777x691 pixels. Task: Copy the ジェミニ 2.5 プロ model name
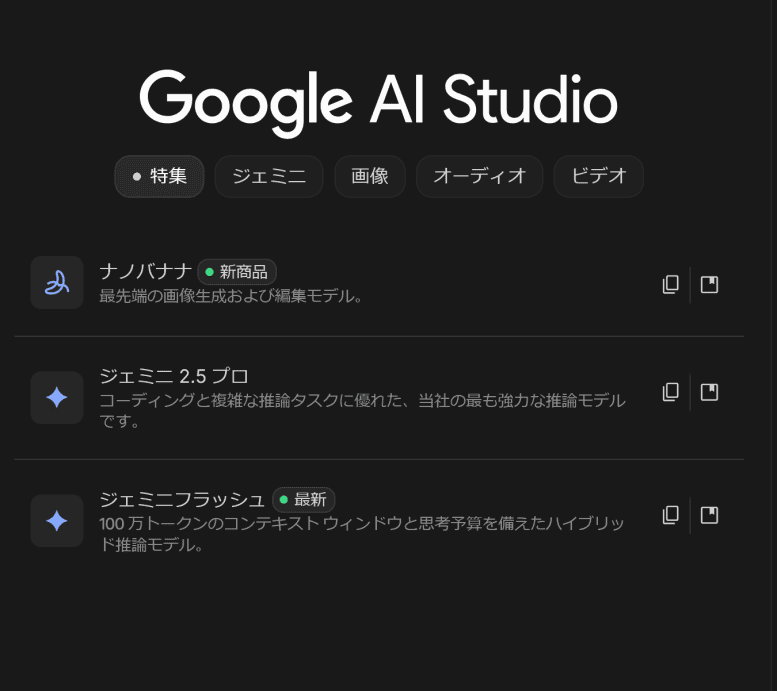coord(671,391)
